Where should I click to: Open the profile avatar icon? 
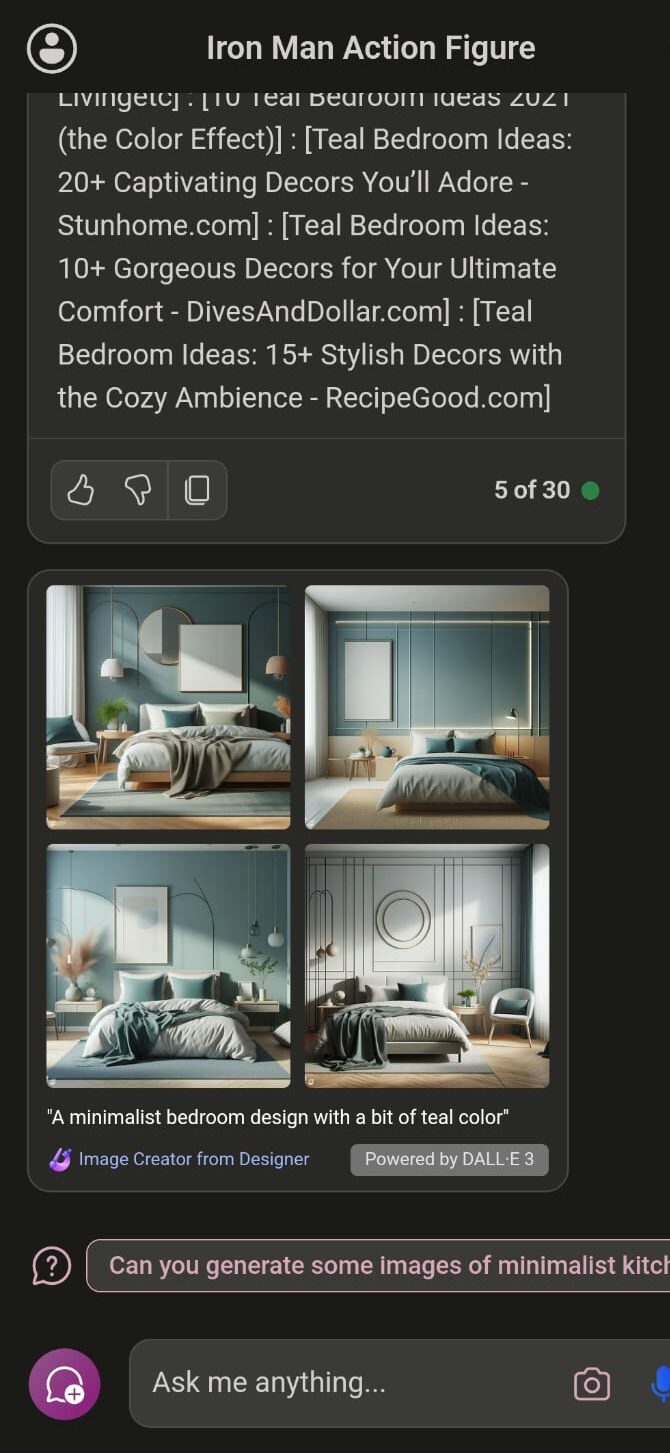pos(52,48)
